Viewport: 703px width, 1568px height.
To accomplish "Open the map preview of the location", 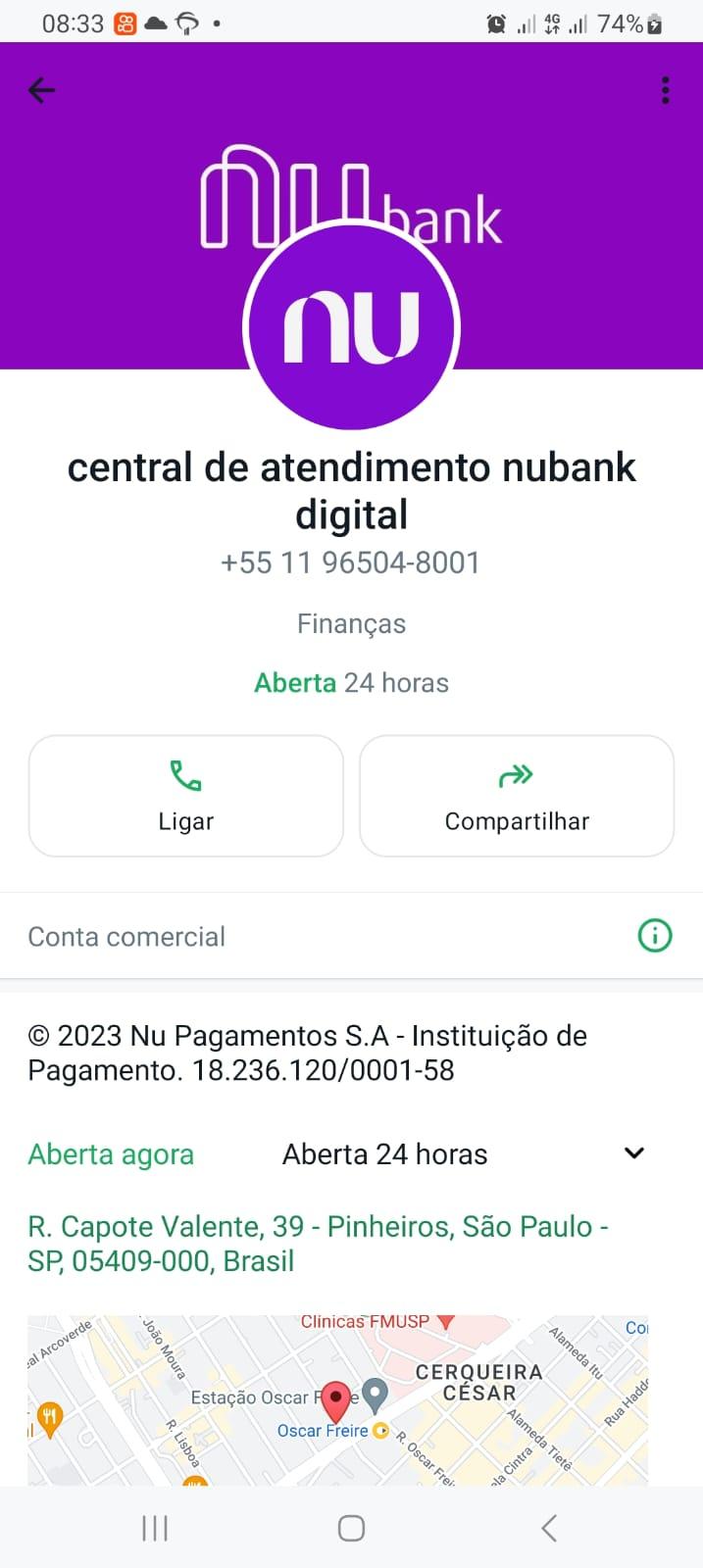I will click(x=337, y=1400).
